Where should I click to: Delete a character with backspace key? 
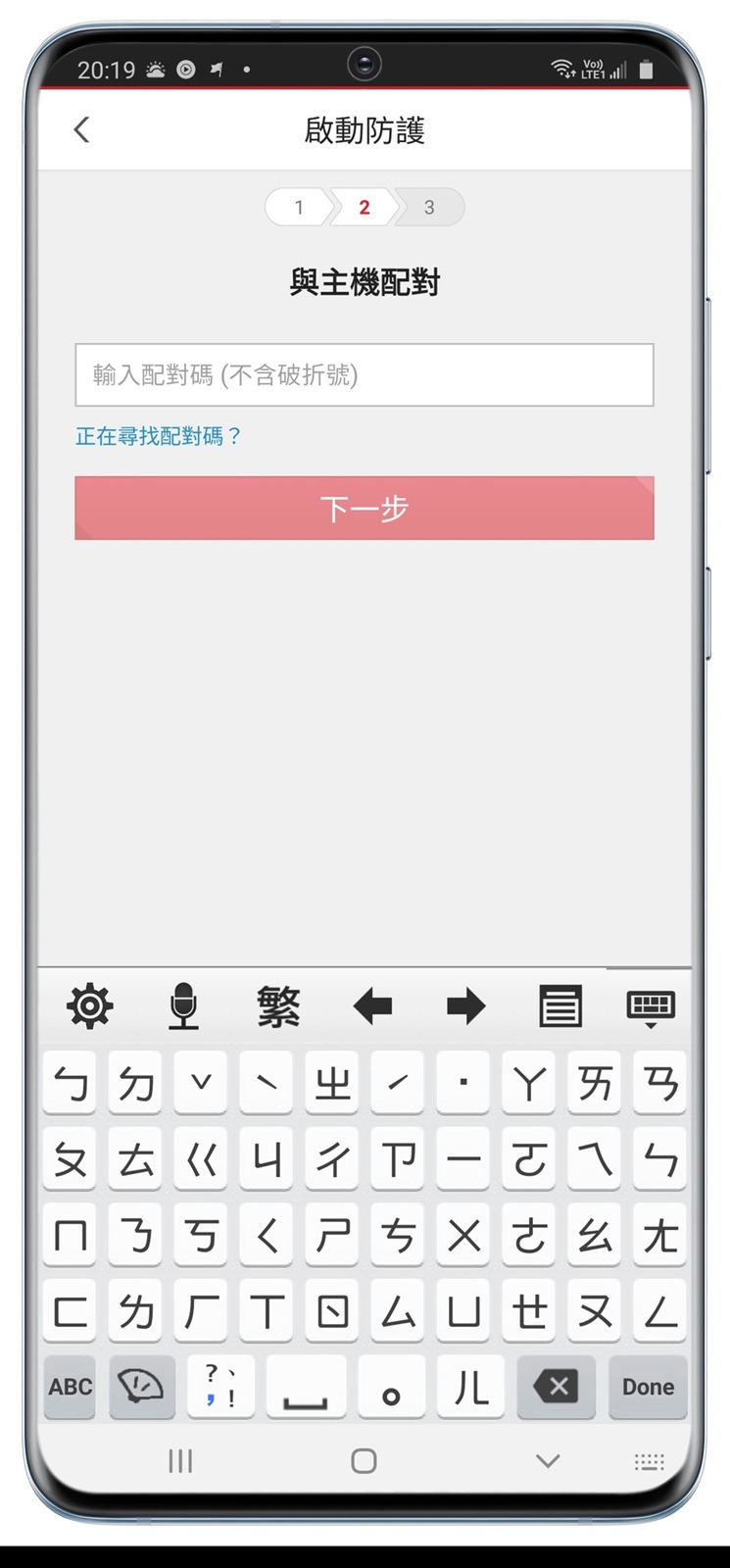(x=557, y=1387)
